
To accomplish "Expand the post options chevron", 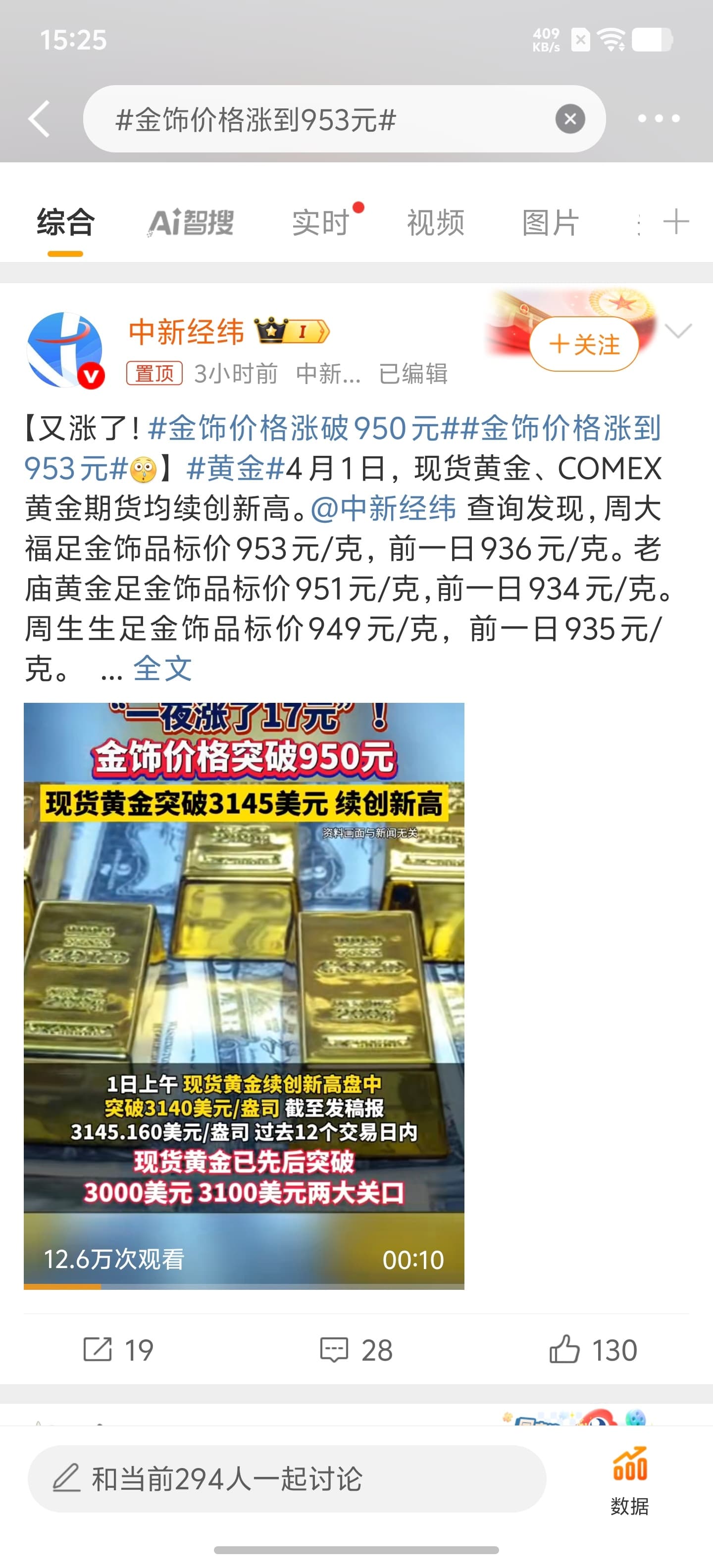I will coord(678,331).
